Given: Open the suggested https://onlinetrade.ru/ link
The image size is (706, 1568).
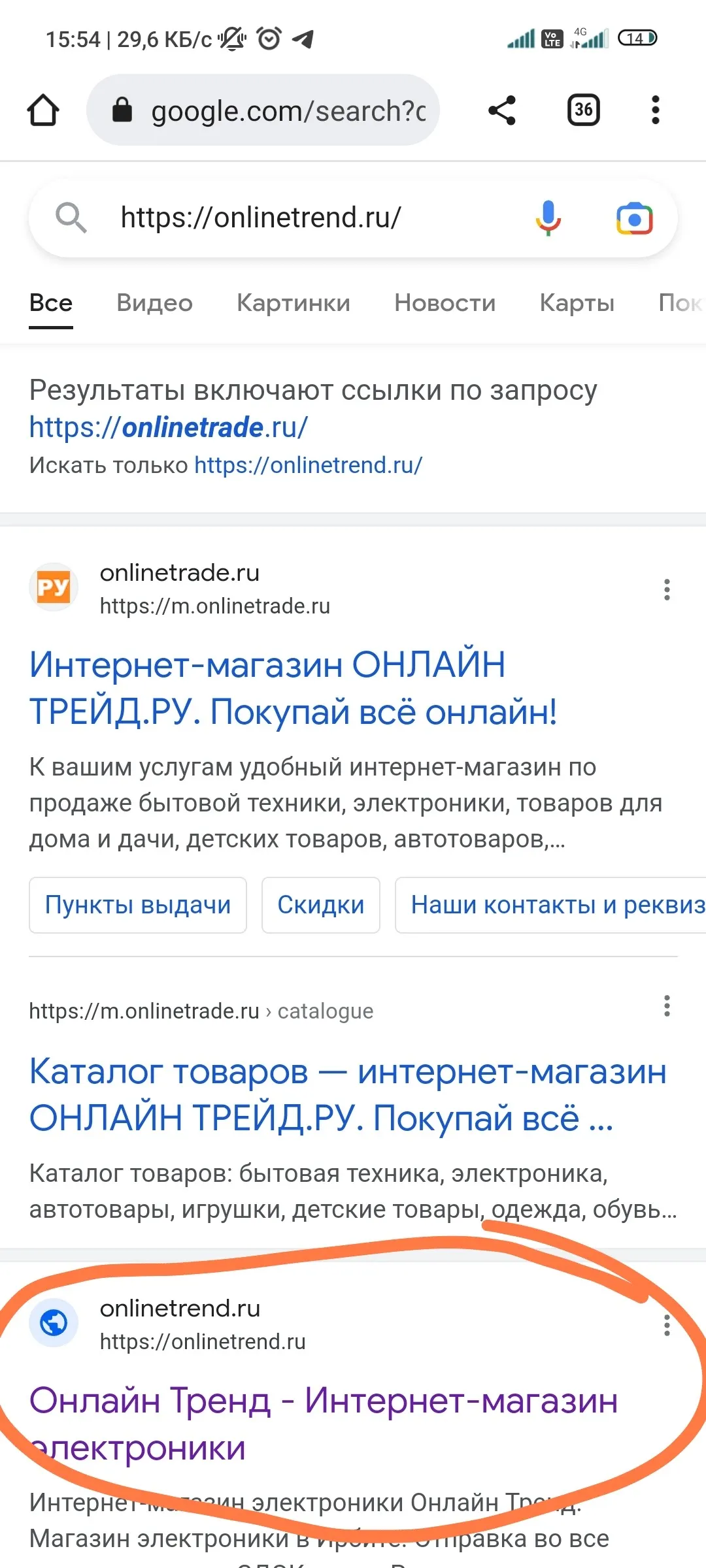Looking at the screenshot, I should tap(169, 427).
